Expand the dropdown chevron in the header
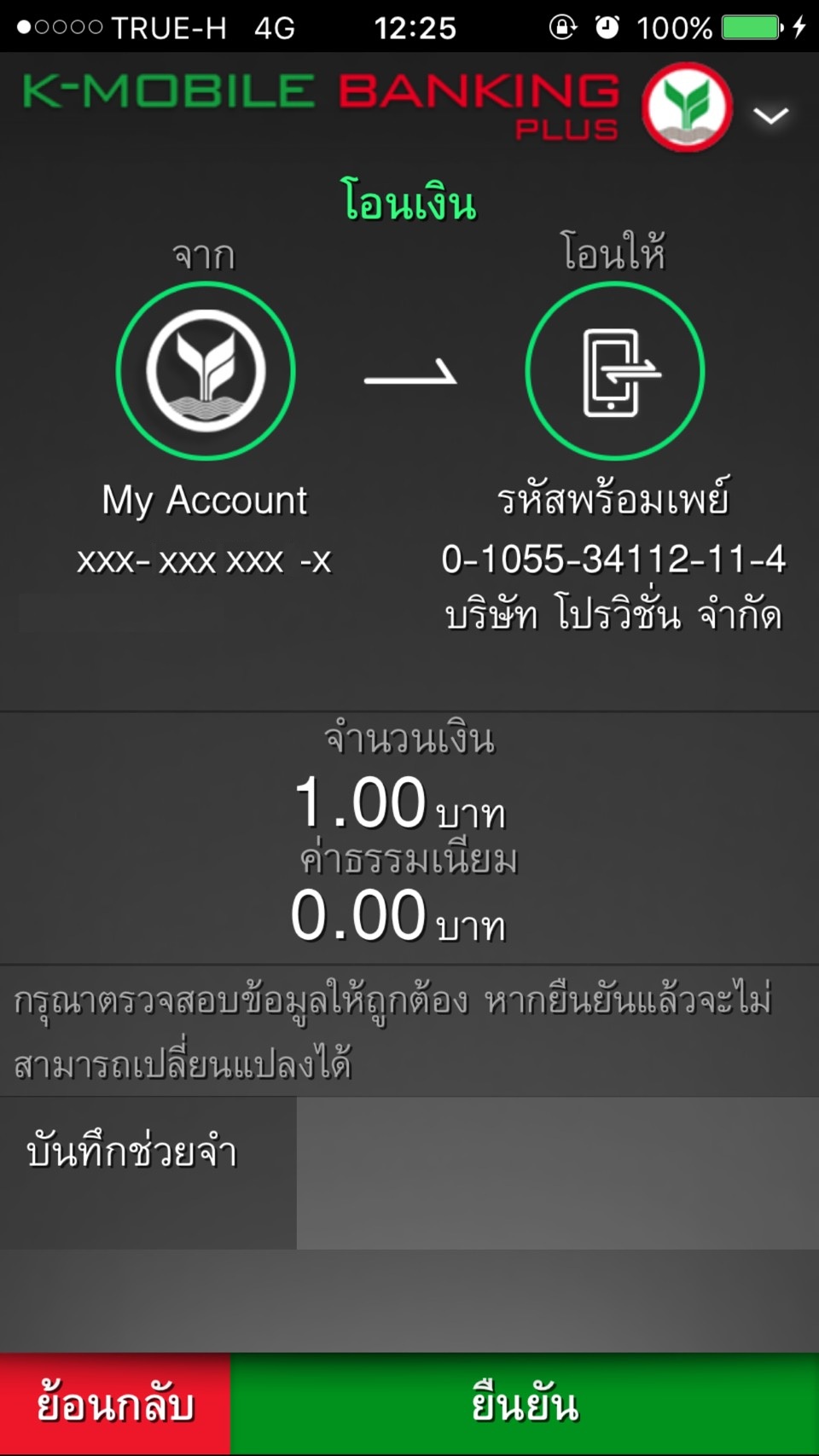This screenshot has height=1456, width=819. (x=770, y=115)
